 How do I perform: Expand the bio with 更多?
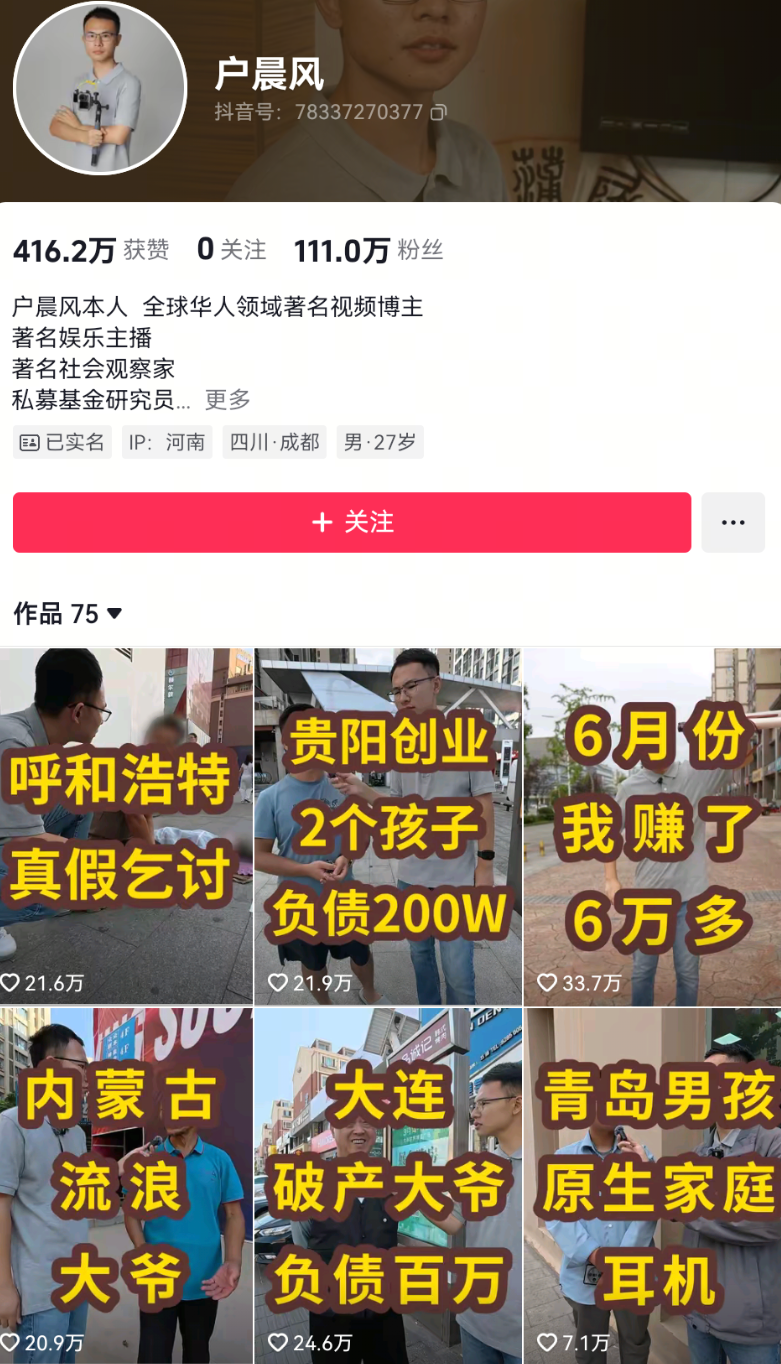pos(227,400)
